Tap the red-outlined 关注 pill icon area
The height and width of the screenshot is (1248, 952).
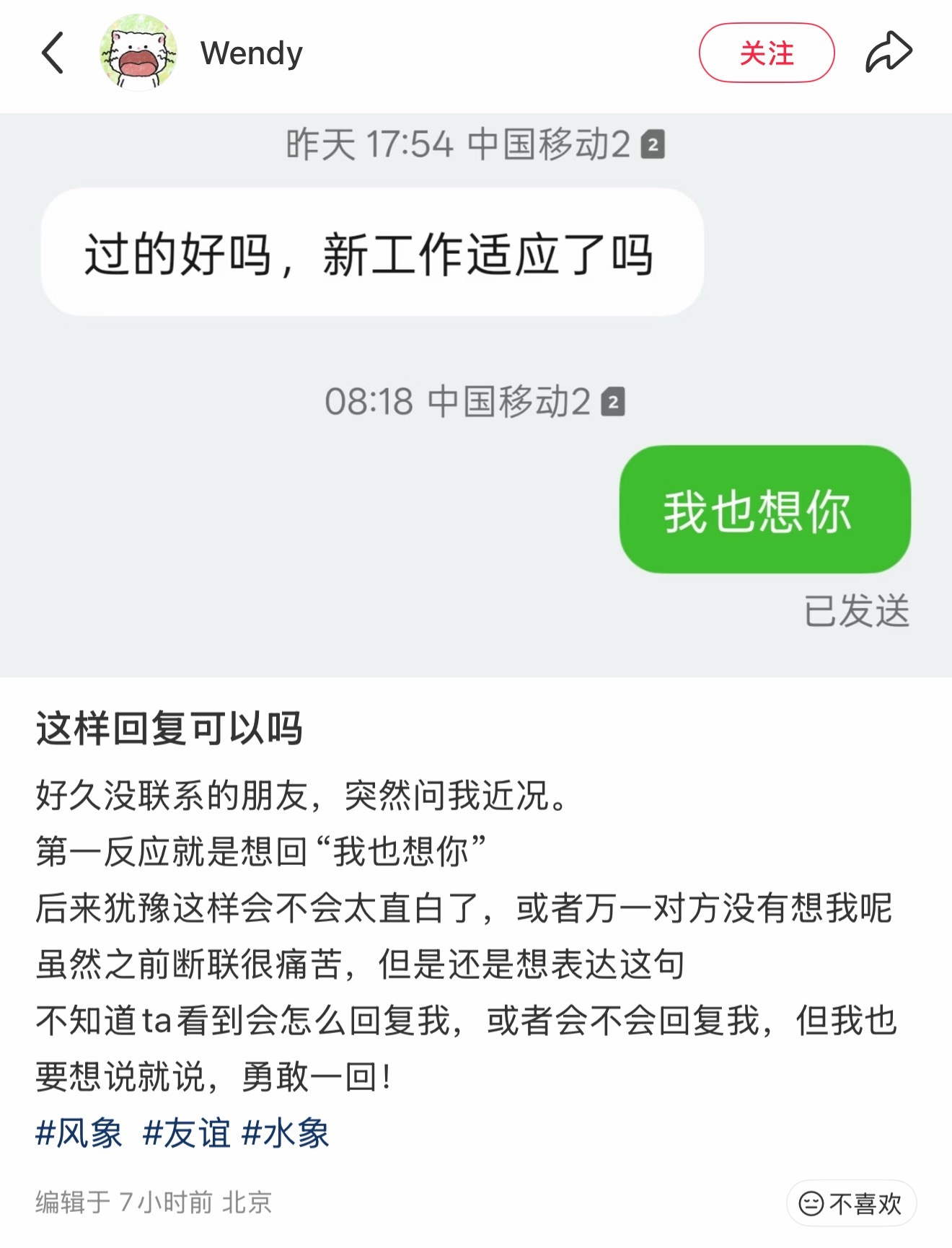[767, 52]
